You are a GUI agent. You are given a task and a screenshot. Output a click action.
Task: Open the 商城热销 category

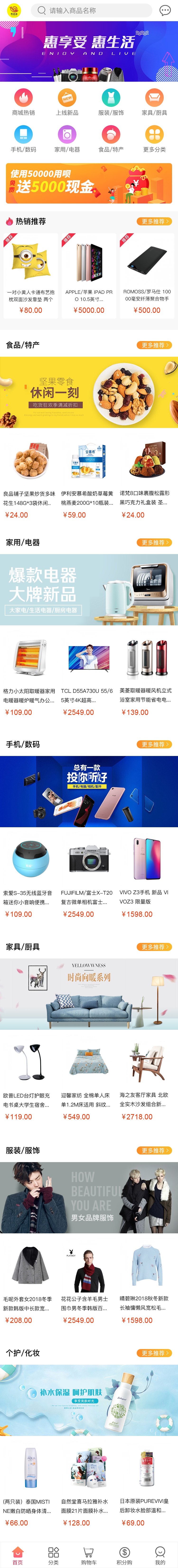23,102
